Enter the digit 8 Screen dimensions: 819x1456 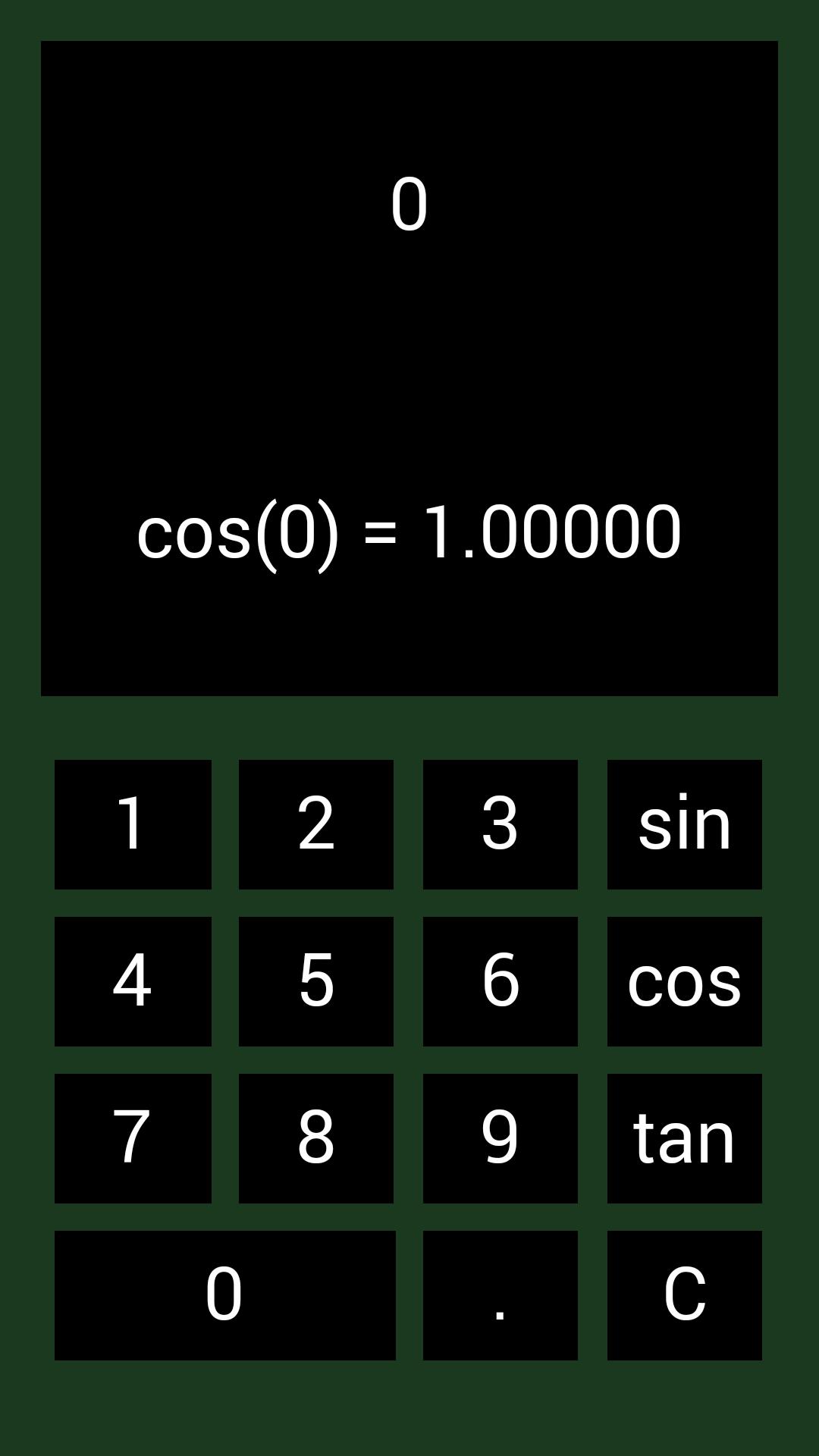(317, 1137)
